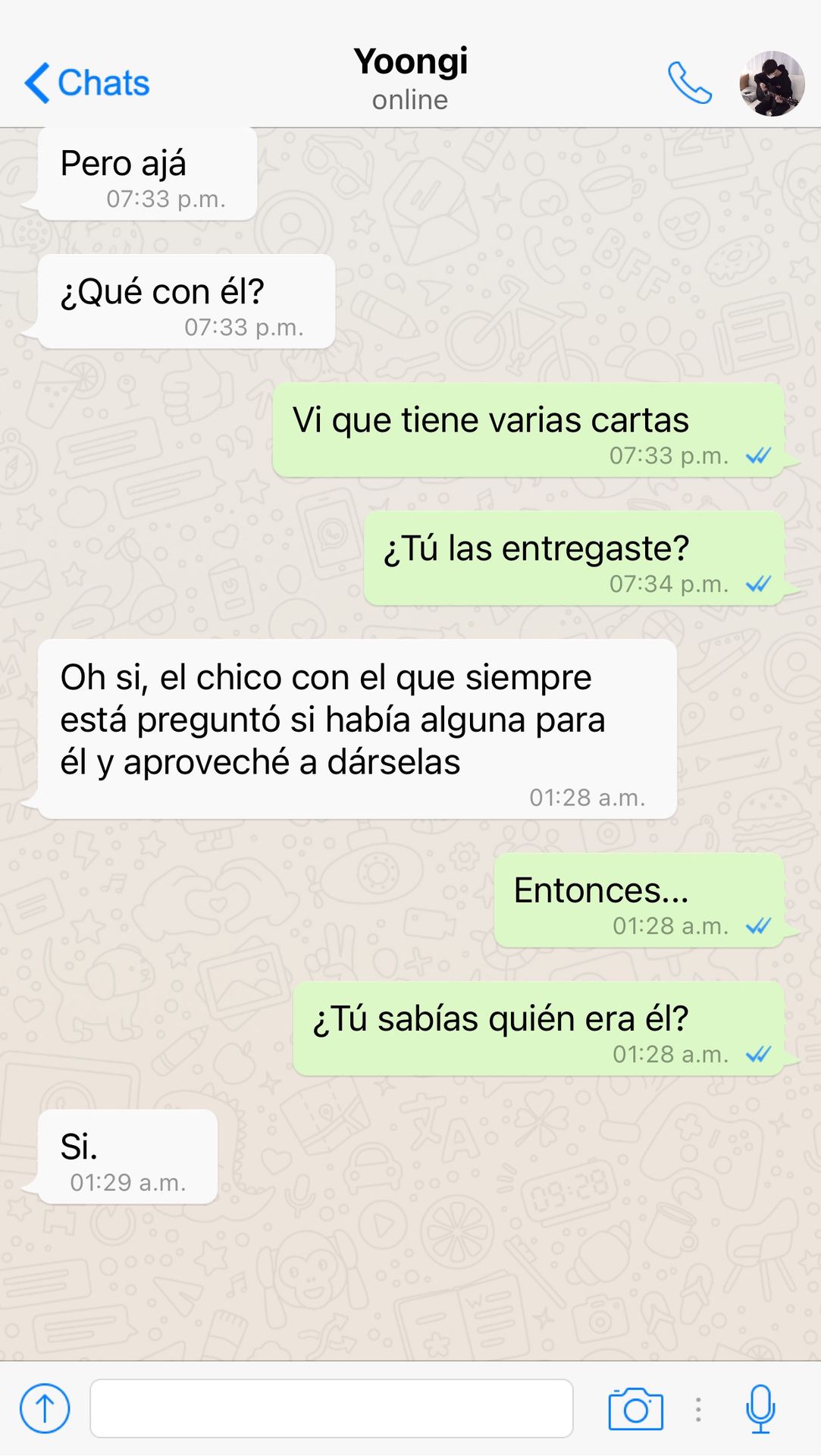The height and width of the screenshot is (1456, 821).
Task: Open Yoongi's profile picture
Action: (771, 83)
